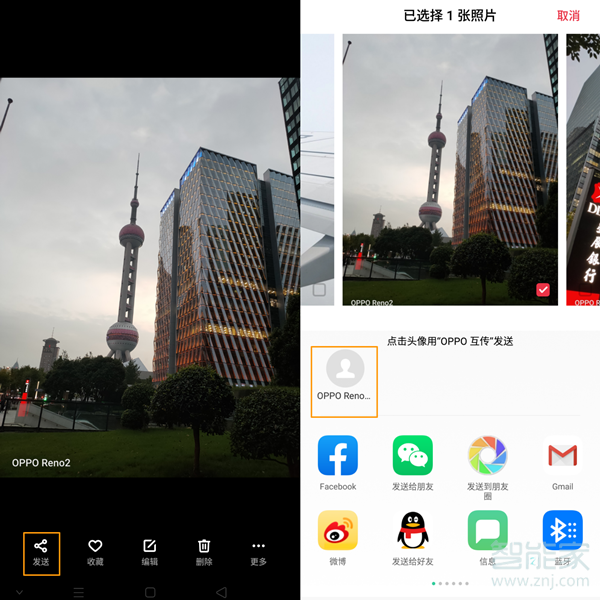
Task: Share through 信息 messages
Action: tap(487, 531)
